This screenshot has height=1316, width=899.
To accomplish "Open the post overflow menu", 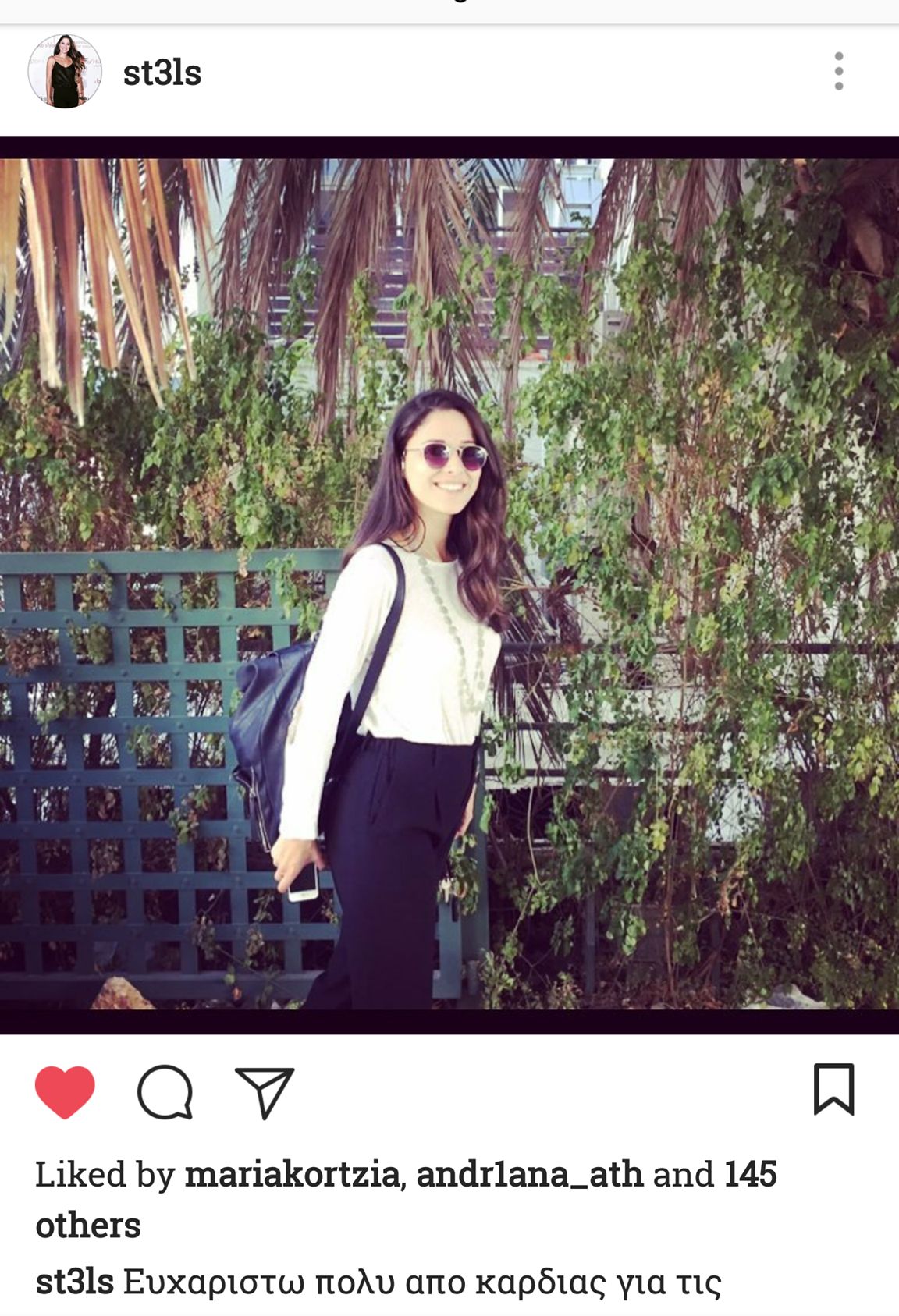I will [x=838, y=72].
